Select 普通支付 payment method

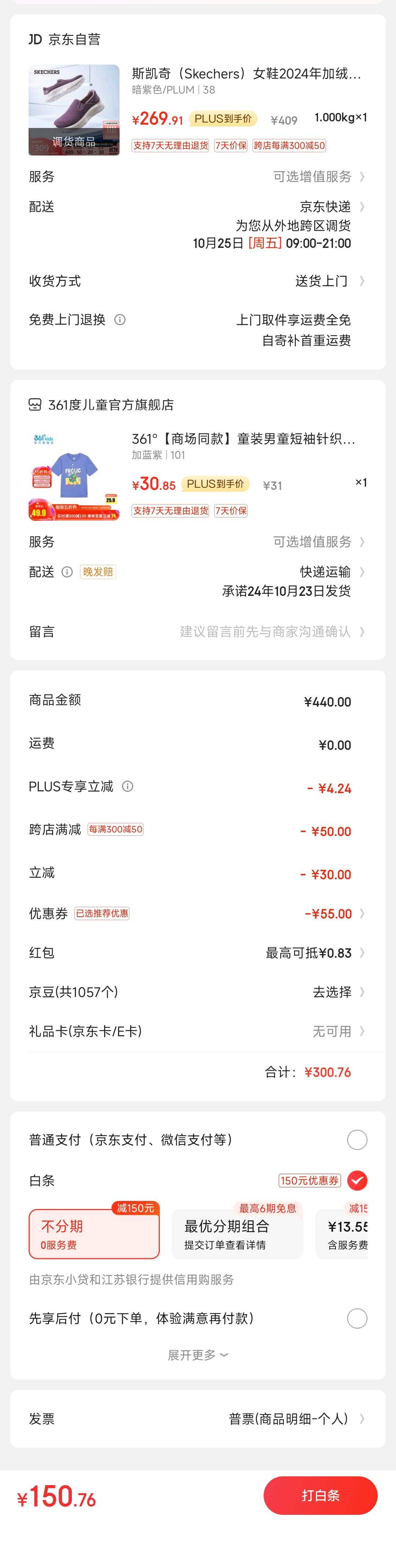point(357,1139)
